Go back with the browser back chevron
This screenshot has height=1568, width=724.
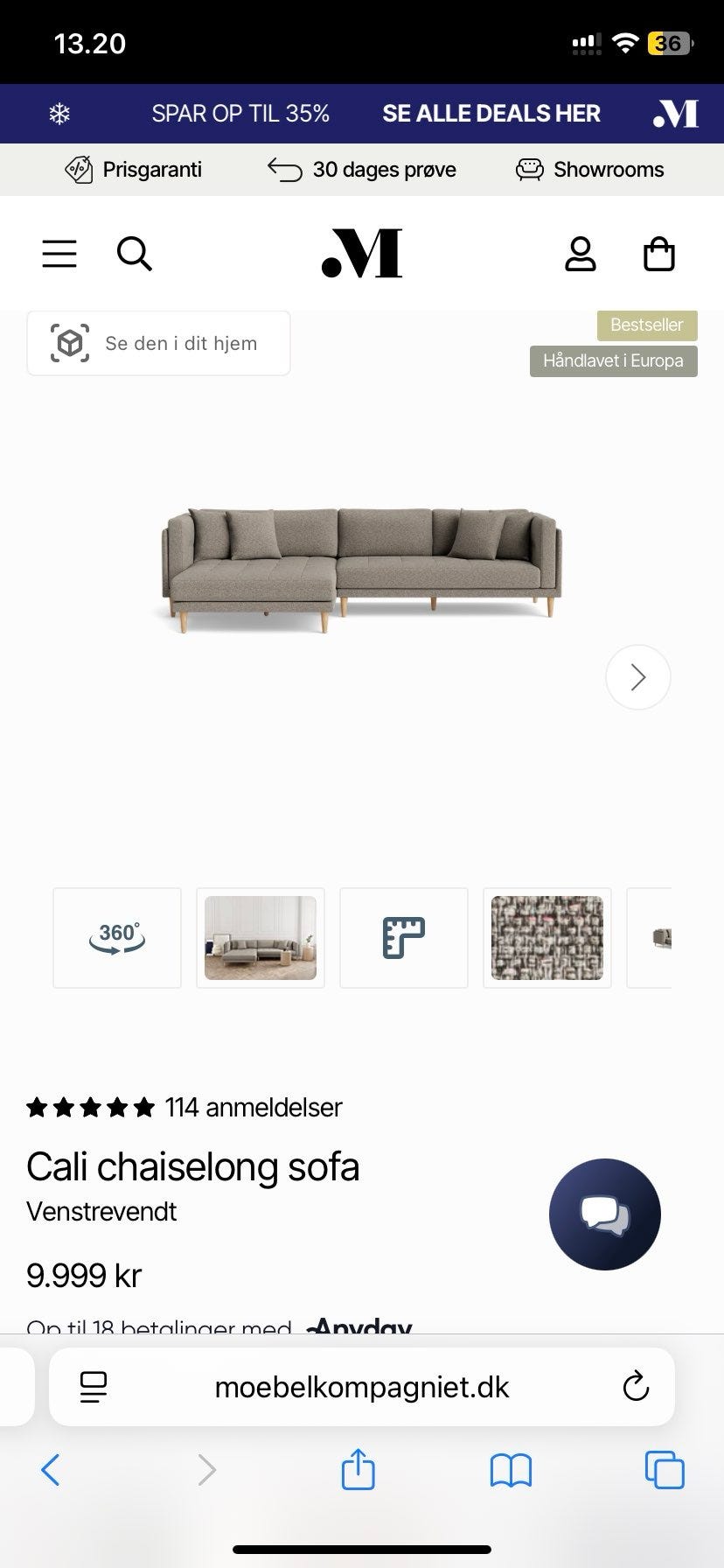50,1470
